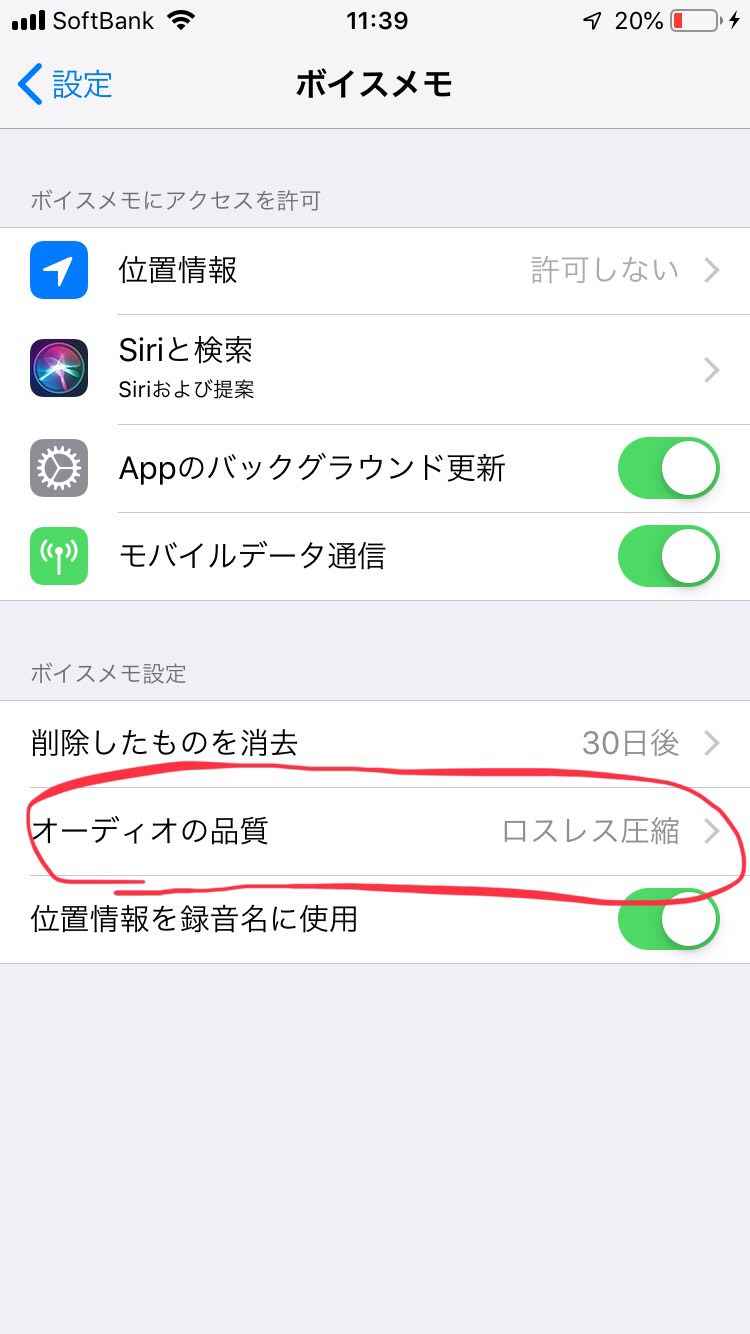Go back to 設定
The image size is (750, 1334).
click(66, 84)
